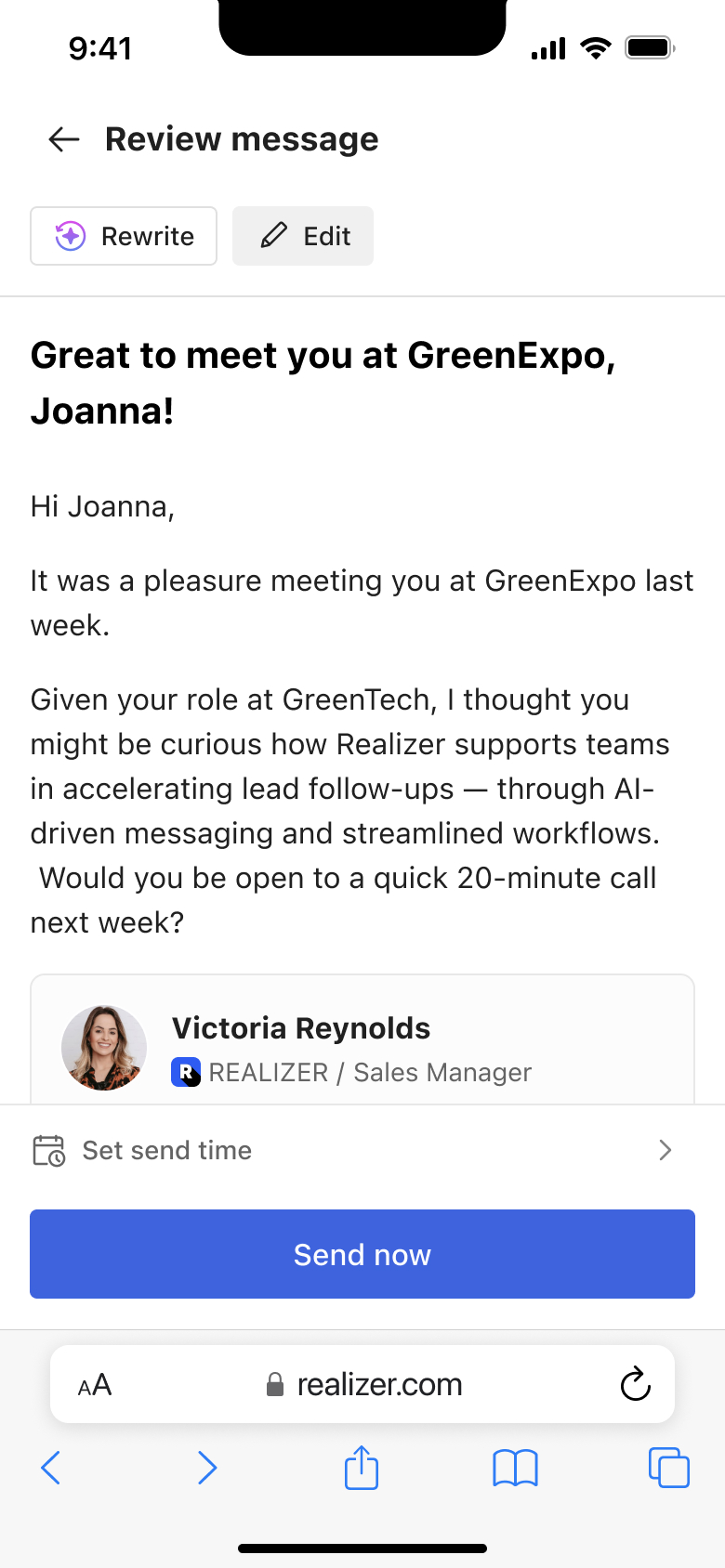Navigate to previous page in Safari
725x1568 pixels.
pyautogui.click(x=51, y=1468)
